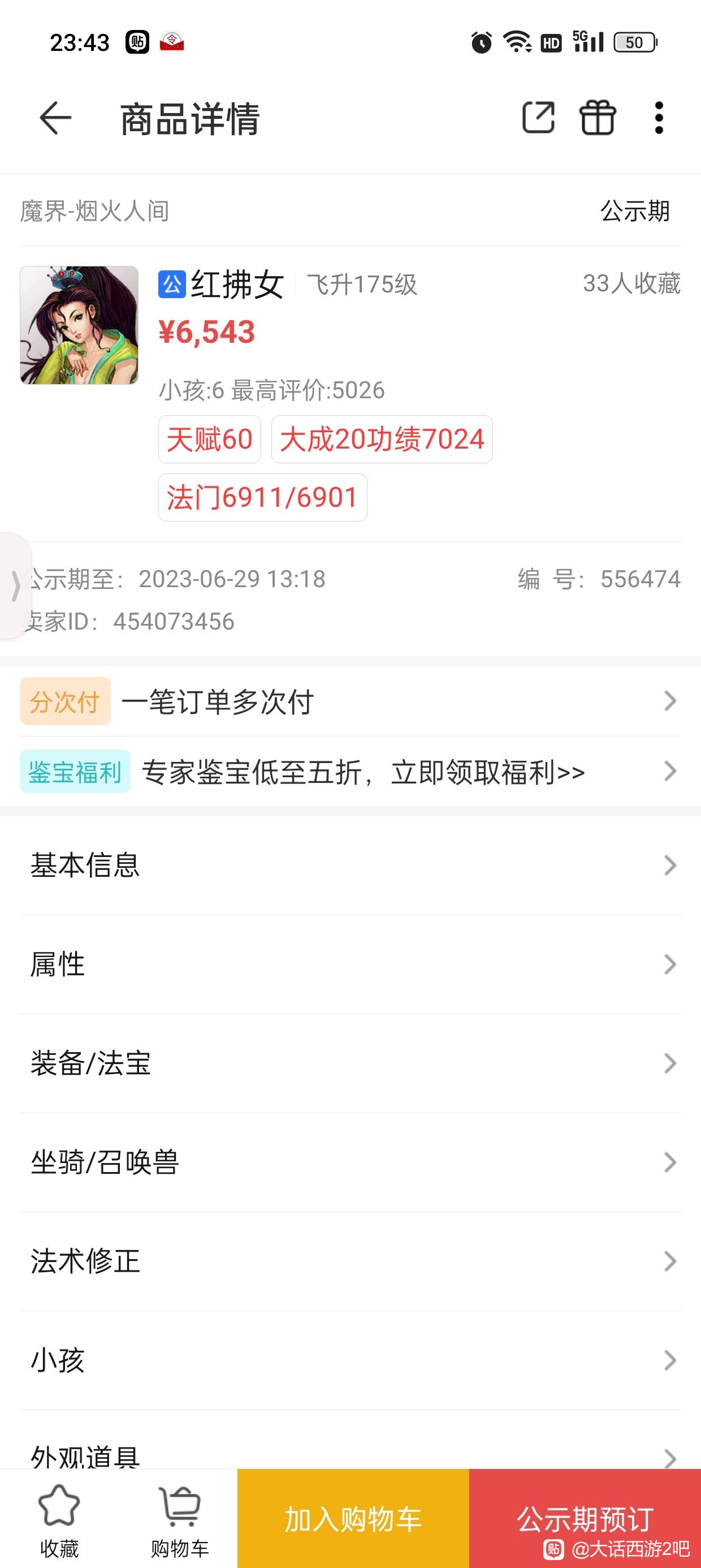View 装备/法宝 details

(350, 1063)
